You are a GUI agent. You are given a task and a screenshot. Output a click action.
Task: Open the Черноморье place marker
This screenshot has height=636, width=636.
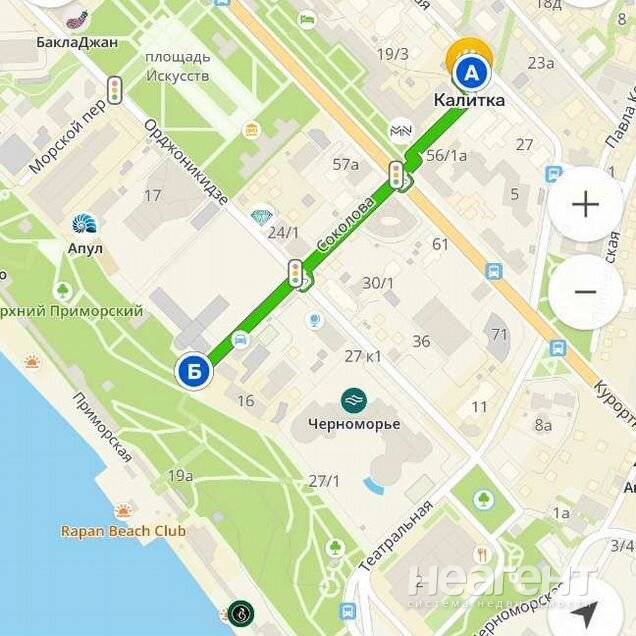353,400
